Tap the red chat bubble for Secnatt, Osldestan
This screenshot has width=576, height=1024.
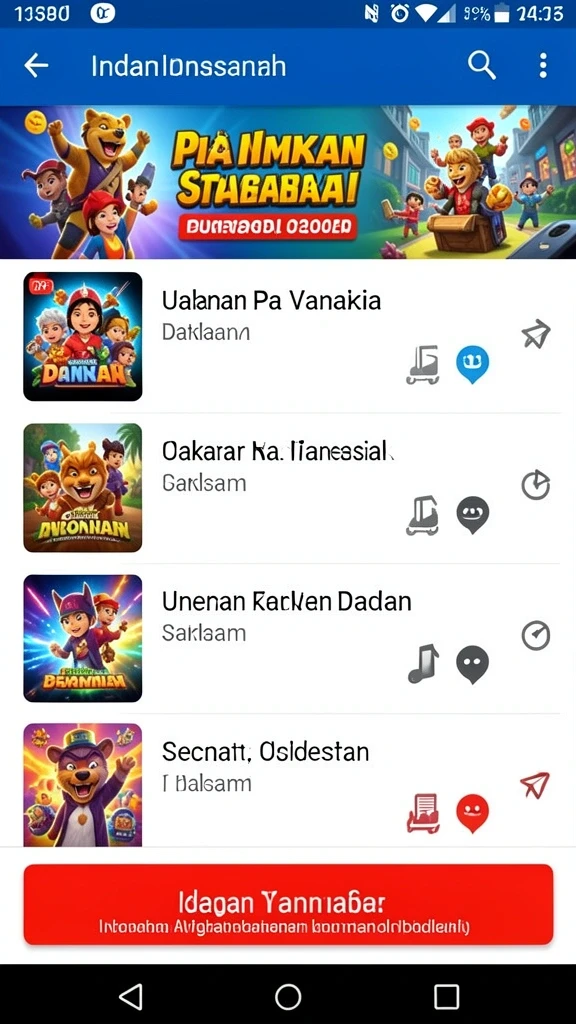[x=472, y=814]
